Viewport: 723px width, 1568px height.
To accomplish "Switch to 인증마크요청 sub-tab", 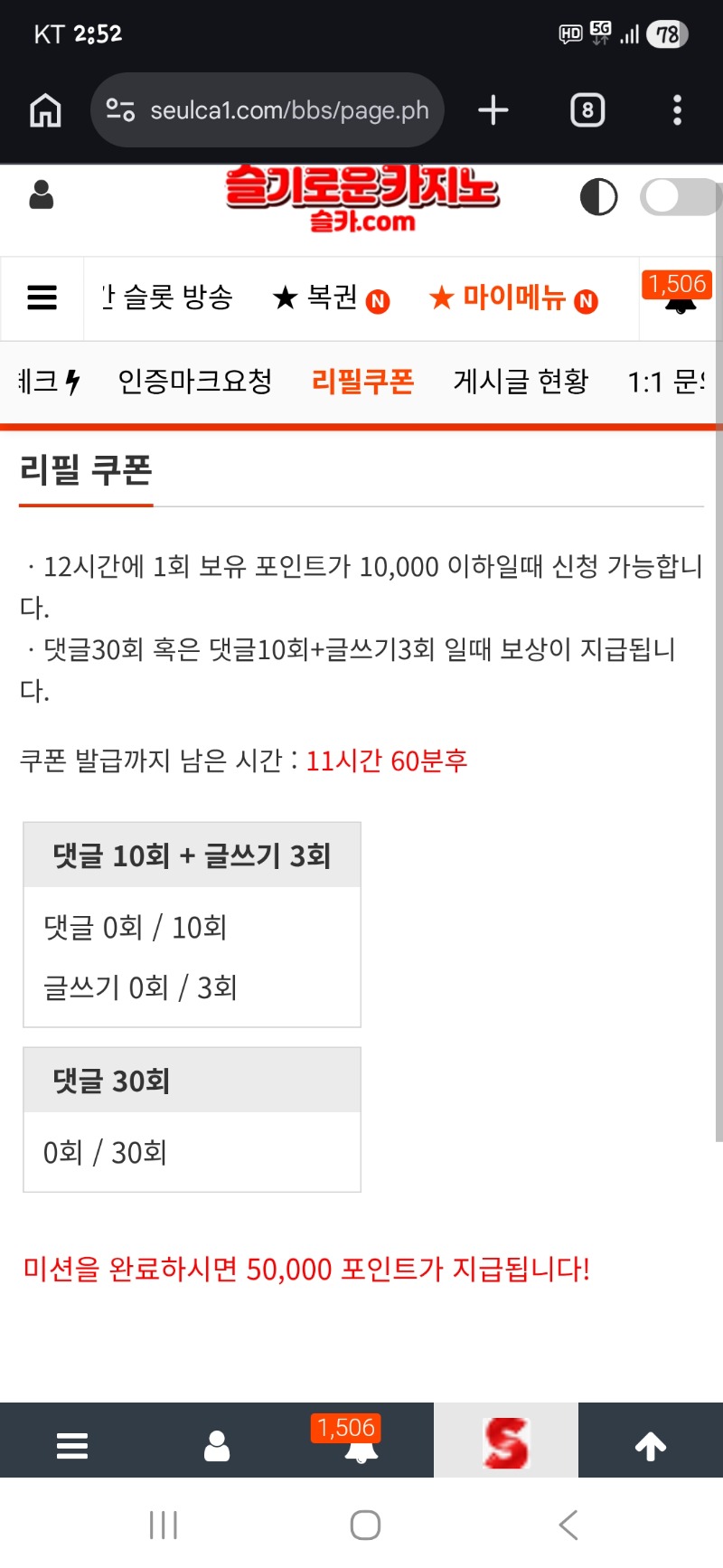I will 194,382.
